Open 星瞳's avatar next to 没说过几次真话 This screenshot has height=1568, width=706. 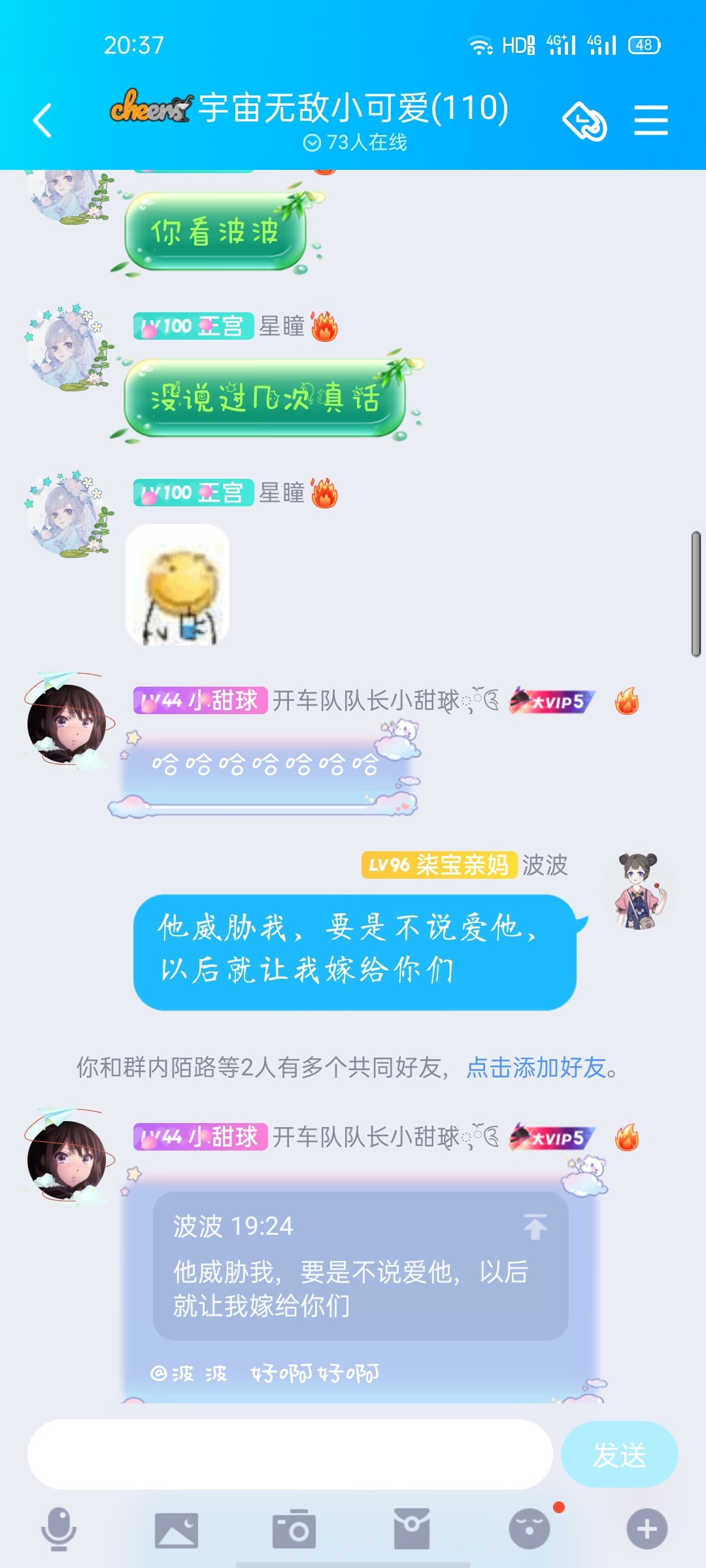tap(67, 348)
